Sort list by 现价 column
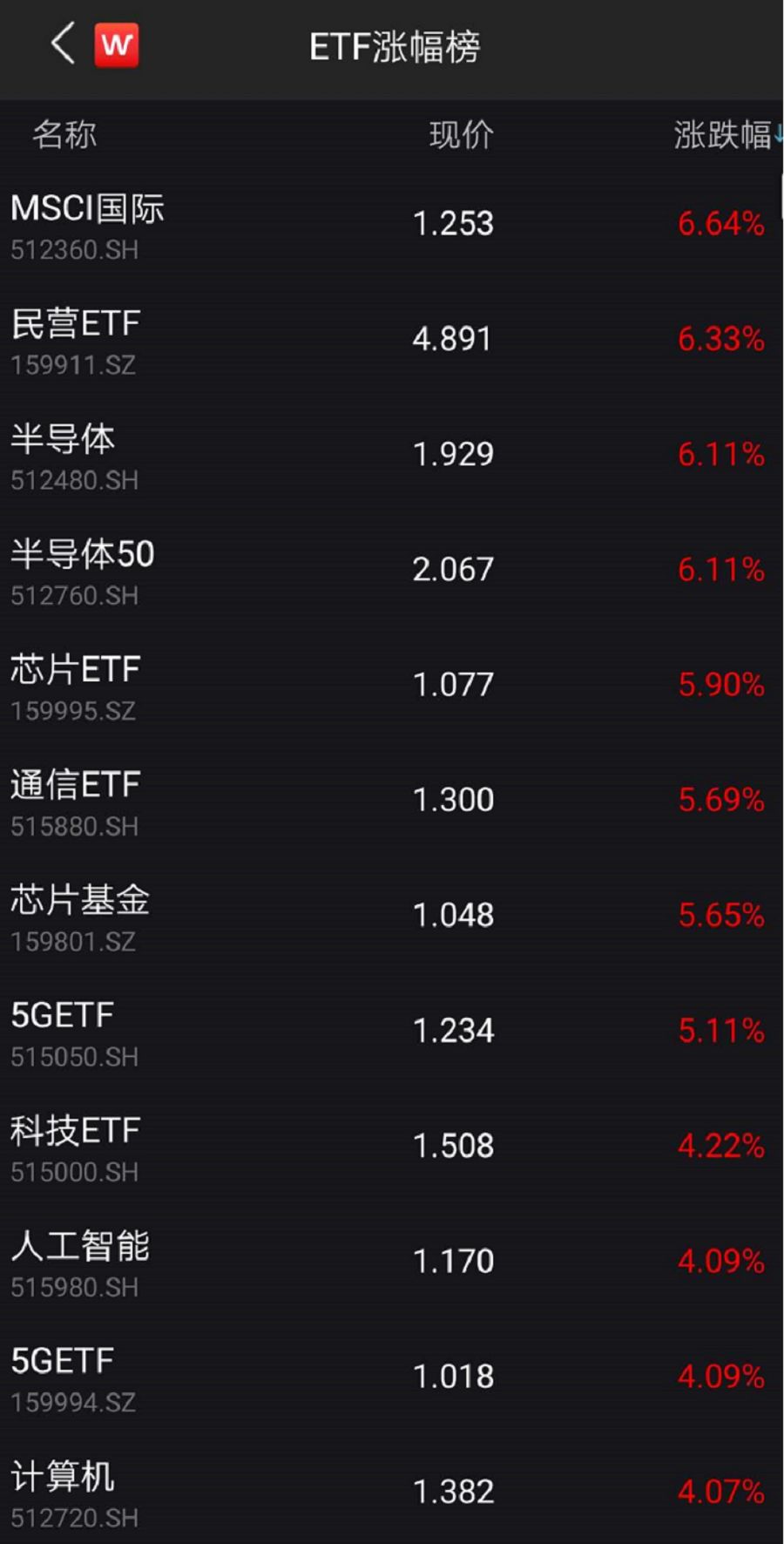Screen dimensions: 784x1544 461,135
